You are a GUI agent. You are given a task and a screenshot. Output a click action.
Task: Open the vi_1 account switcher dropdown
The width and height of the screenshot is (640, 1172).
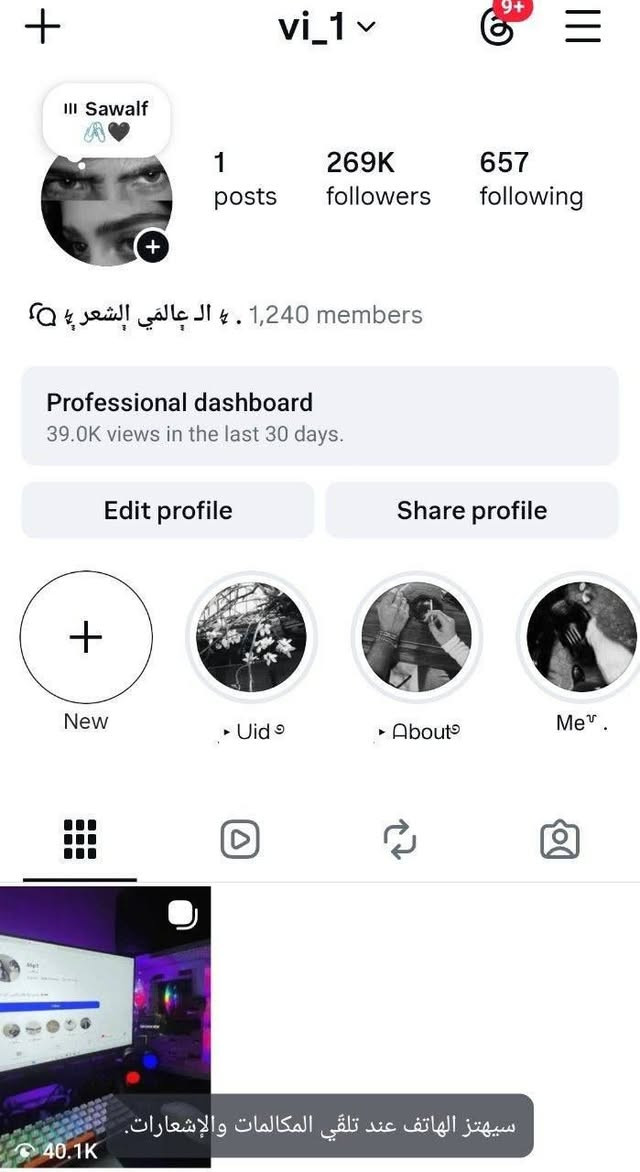[x=326, y=28]
